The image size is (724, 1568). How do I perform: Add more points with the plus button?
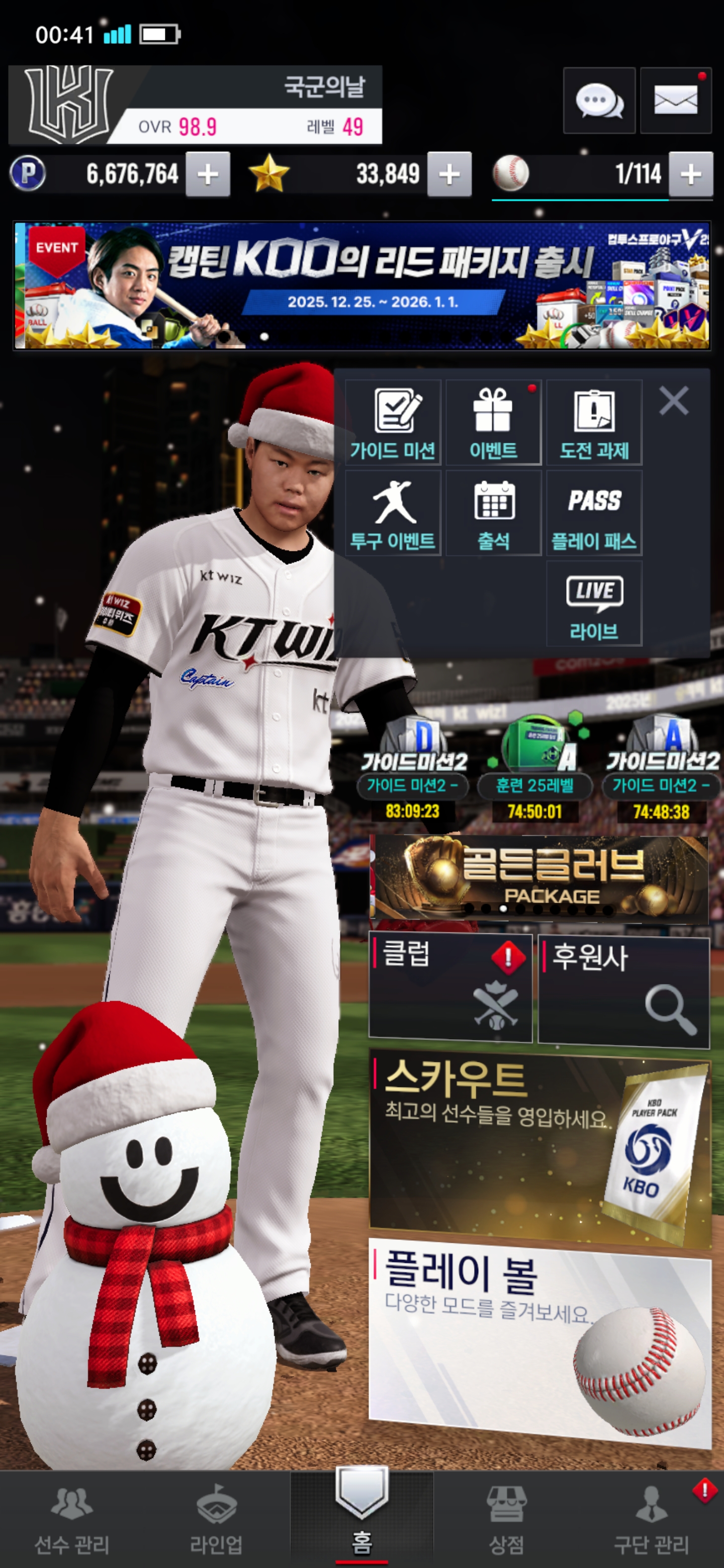point(208,175)
